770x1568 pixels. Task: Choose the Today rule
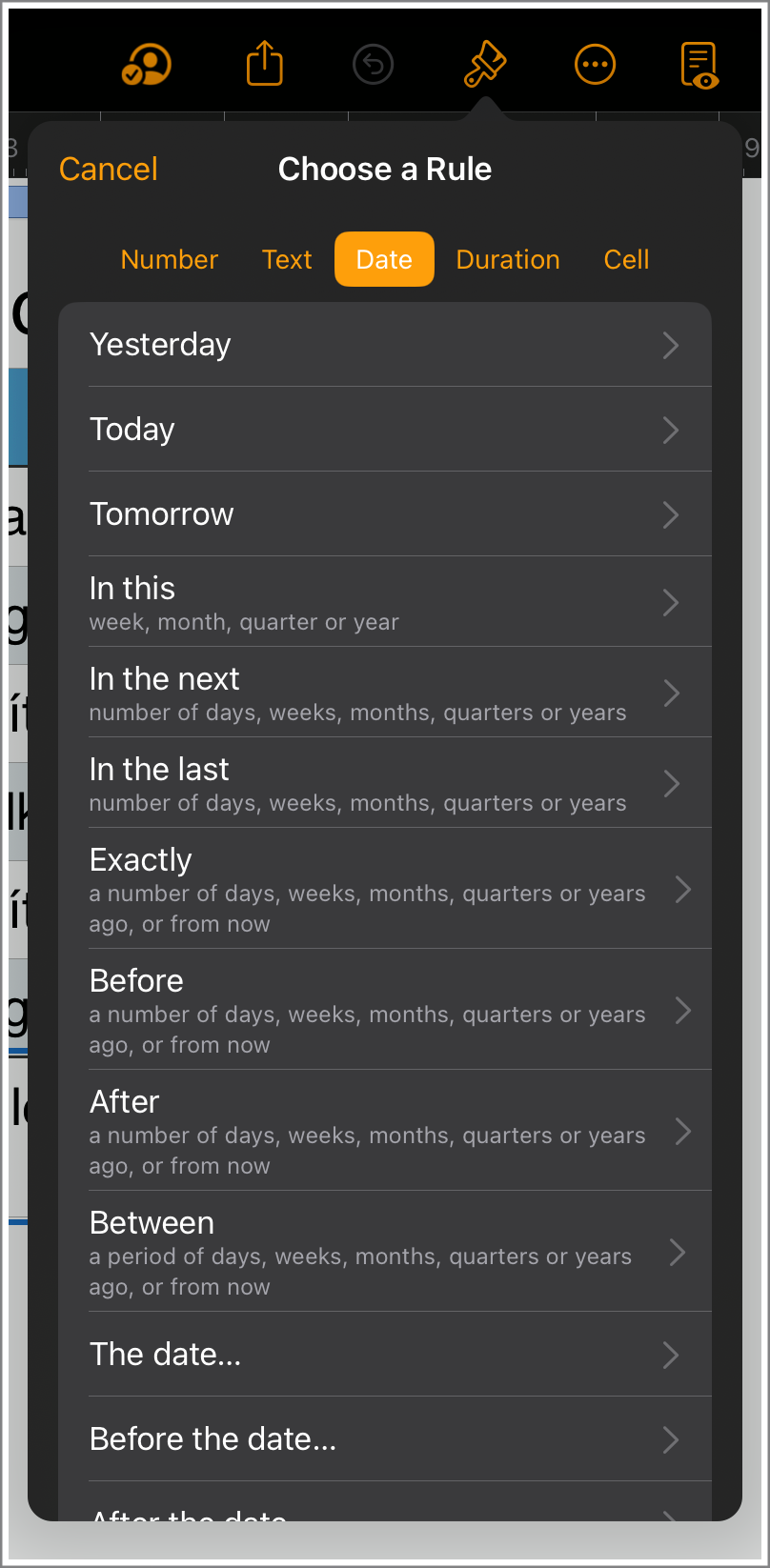(385, 430)
